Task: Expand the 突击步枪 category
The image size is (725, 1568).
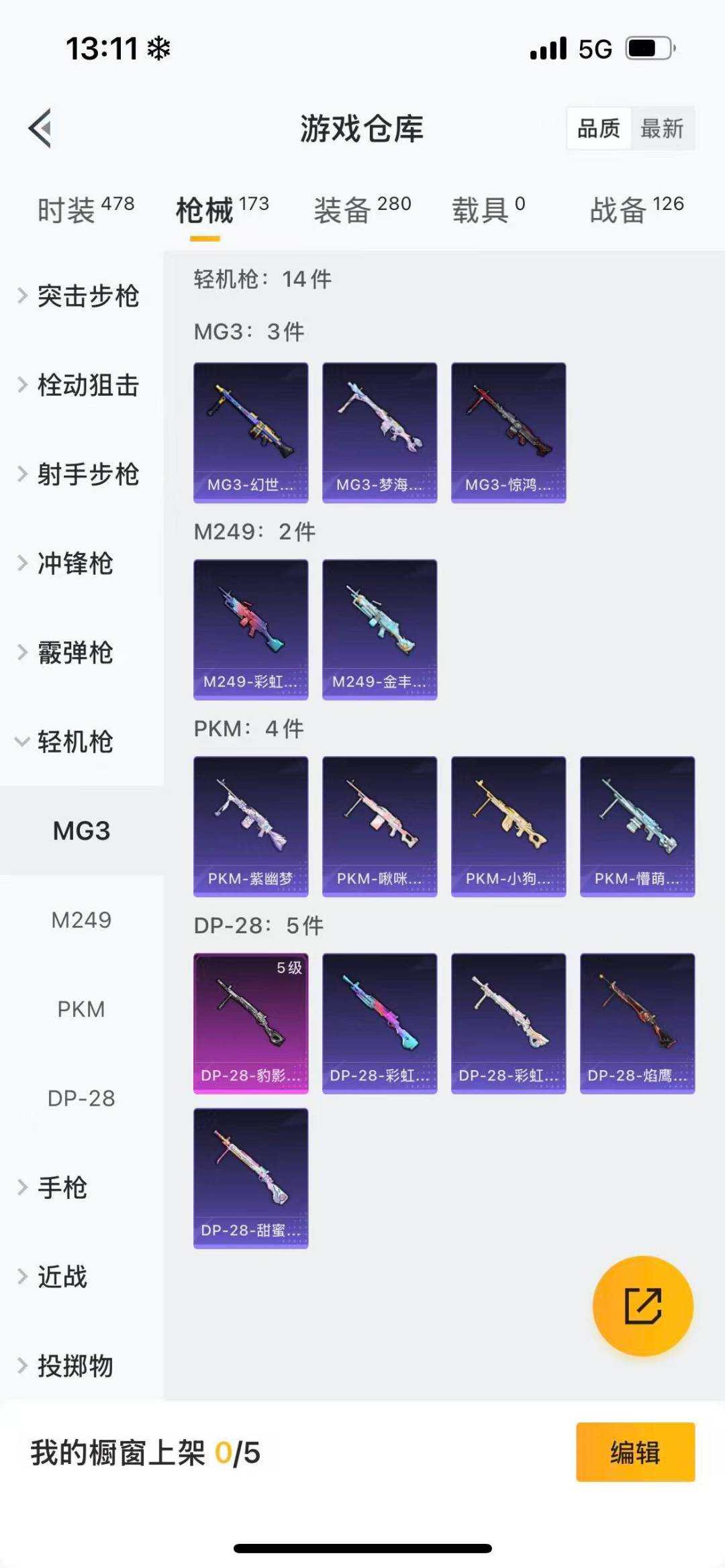Action: click(87, 297)
